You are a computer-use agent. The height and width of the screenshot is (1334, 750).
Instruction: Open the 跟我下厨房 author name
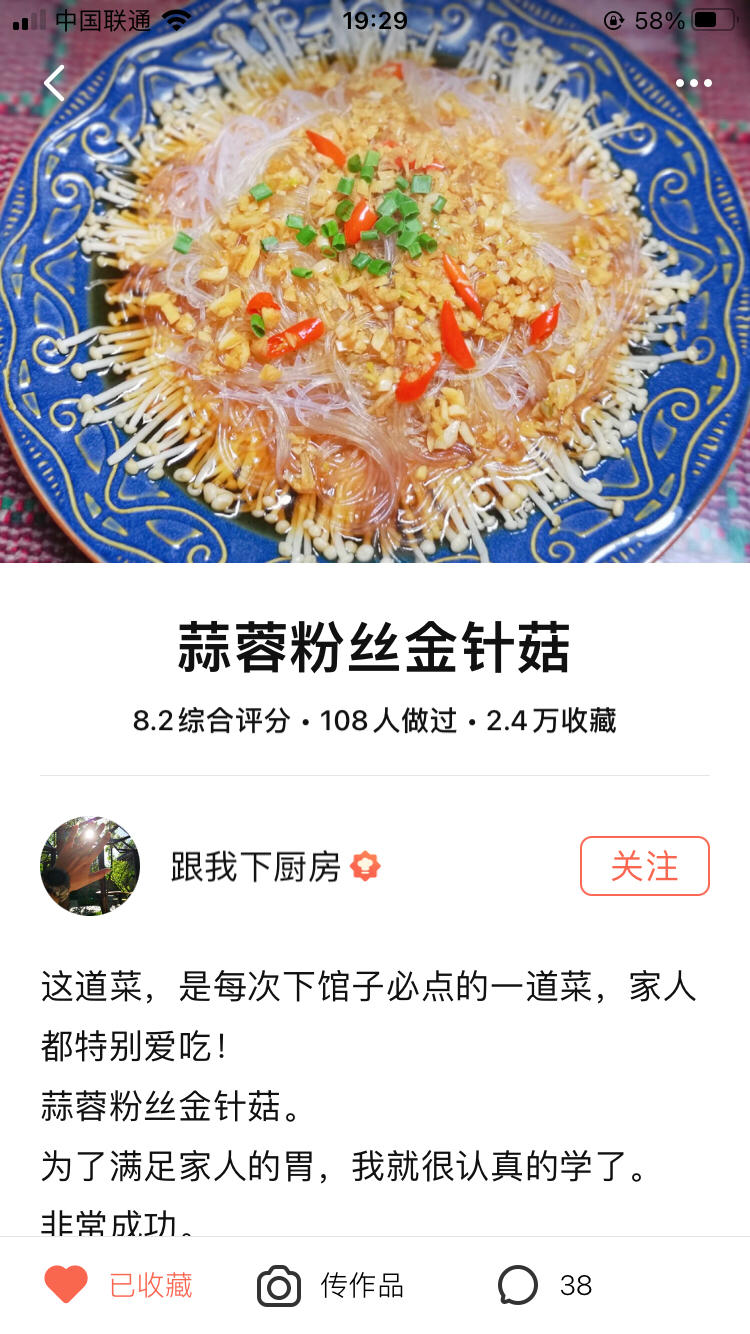click(256, 867)
